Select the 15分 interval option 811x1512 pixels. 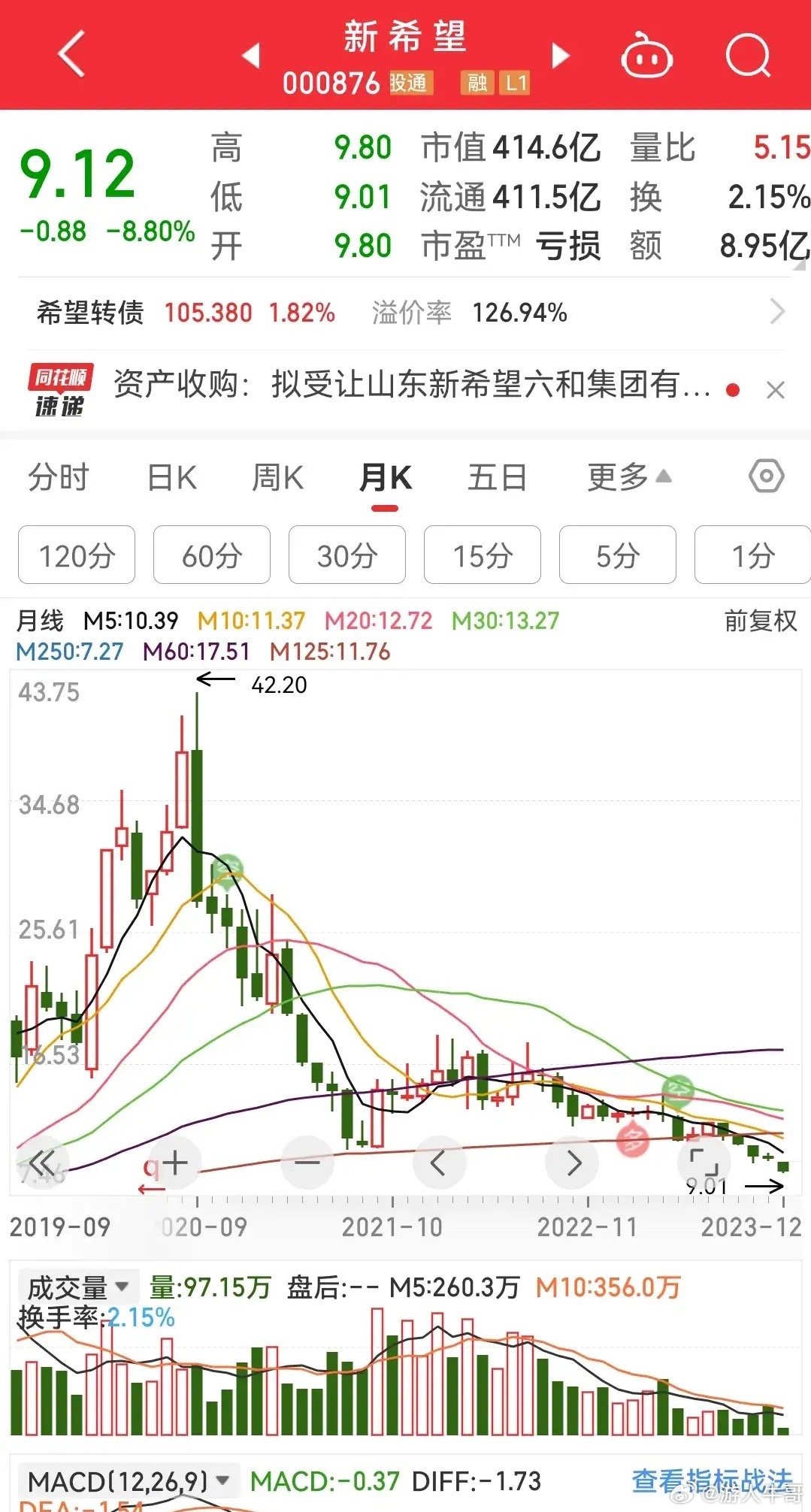tap(482, 555)
